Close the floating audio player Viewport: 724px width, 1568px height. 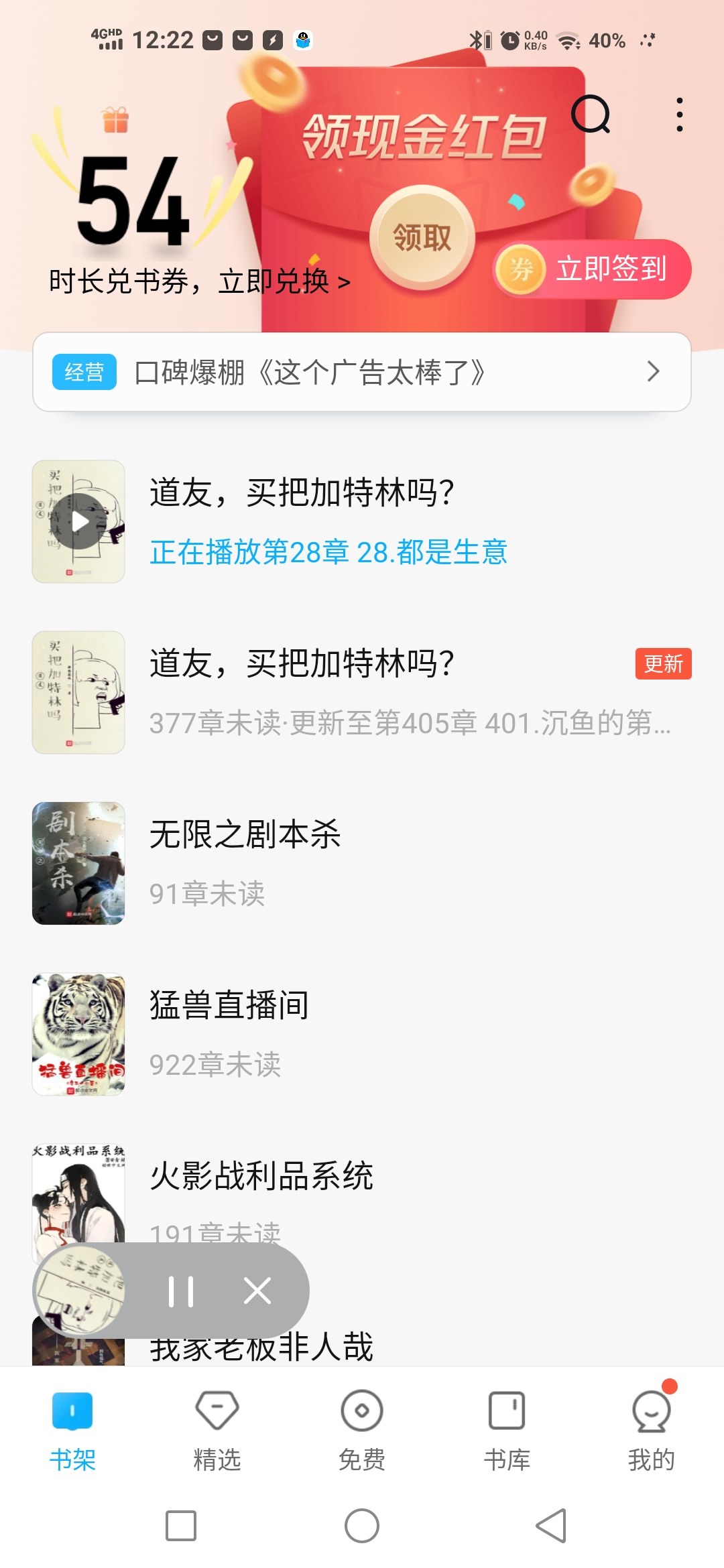(257, 1291)
